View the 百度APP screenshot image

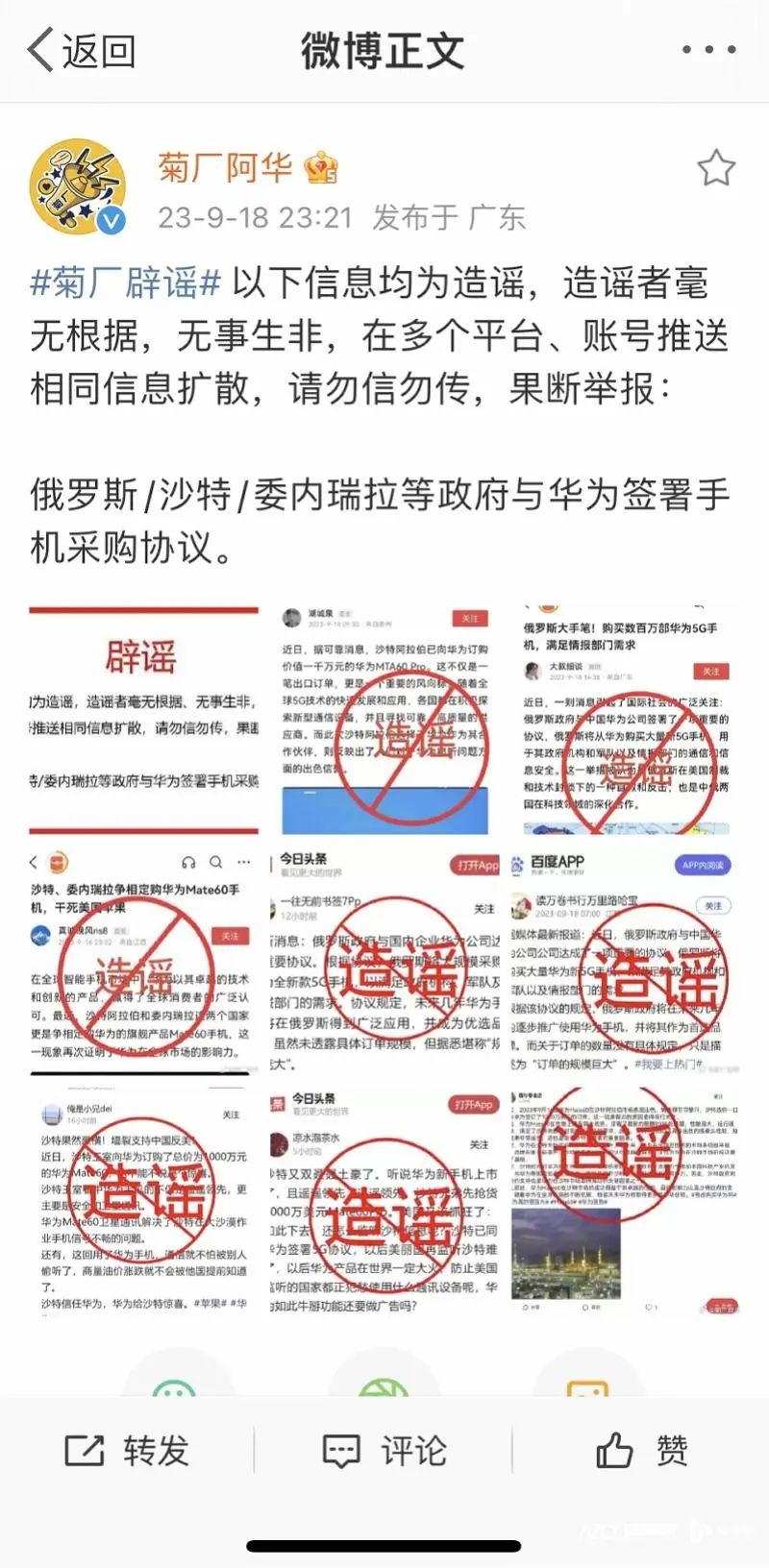(626, 961)
